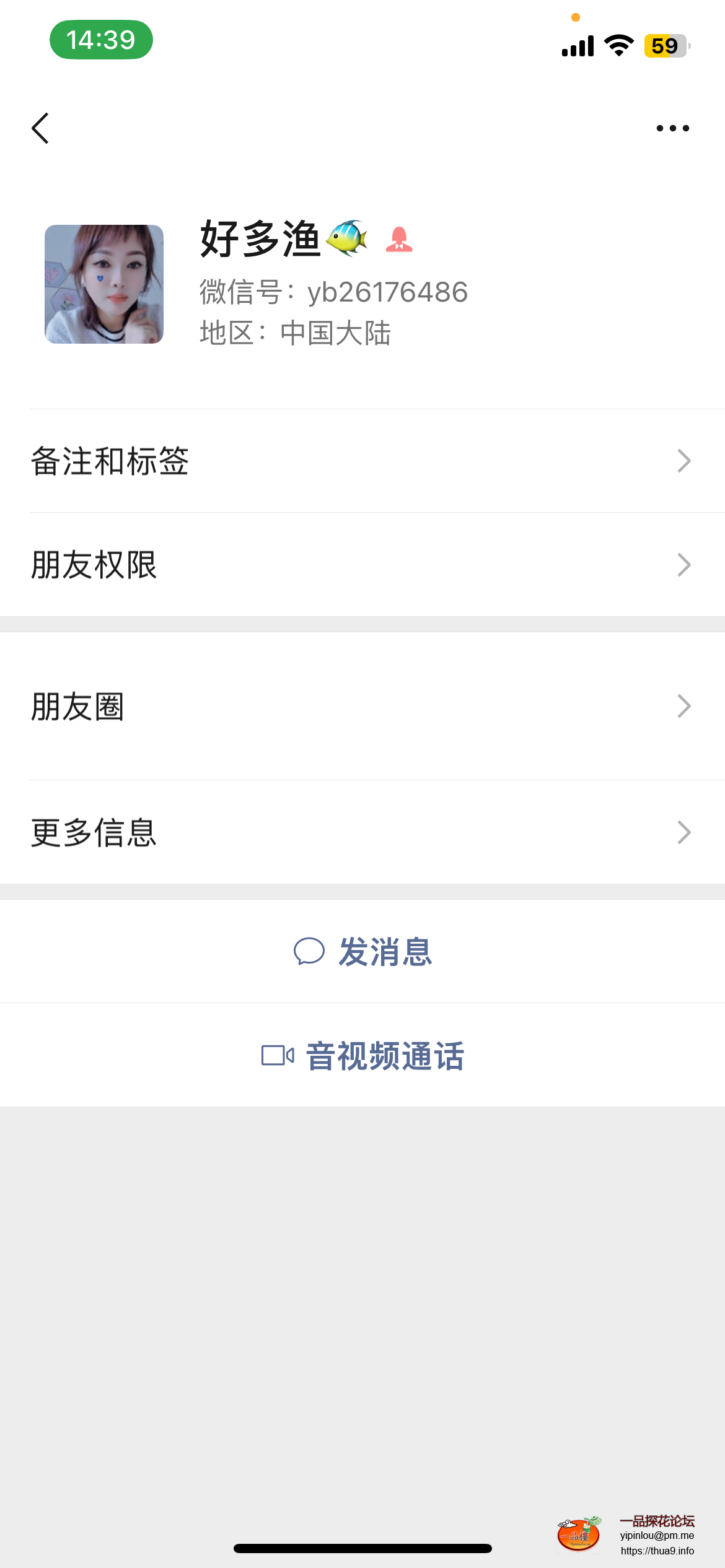This screenshot has height=1568, width=725.
Task: Expand the 备注和标签 row
Action: coord(362,460)
